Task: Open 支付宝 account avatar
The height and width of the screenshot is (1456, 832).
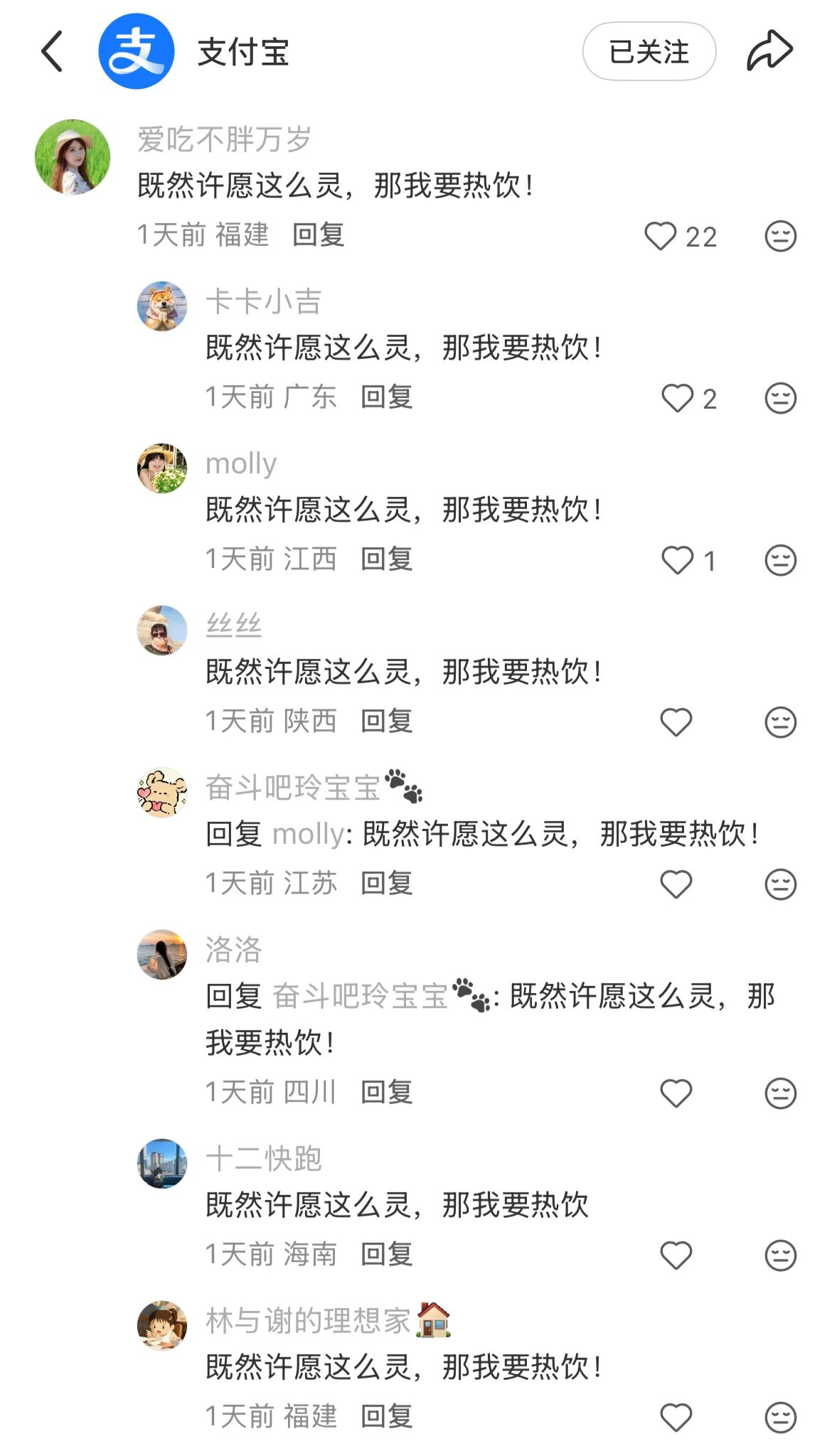Action: pyautogui.click(x=136, y=51)
